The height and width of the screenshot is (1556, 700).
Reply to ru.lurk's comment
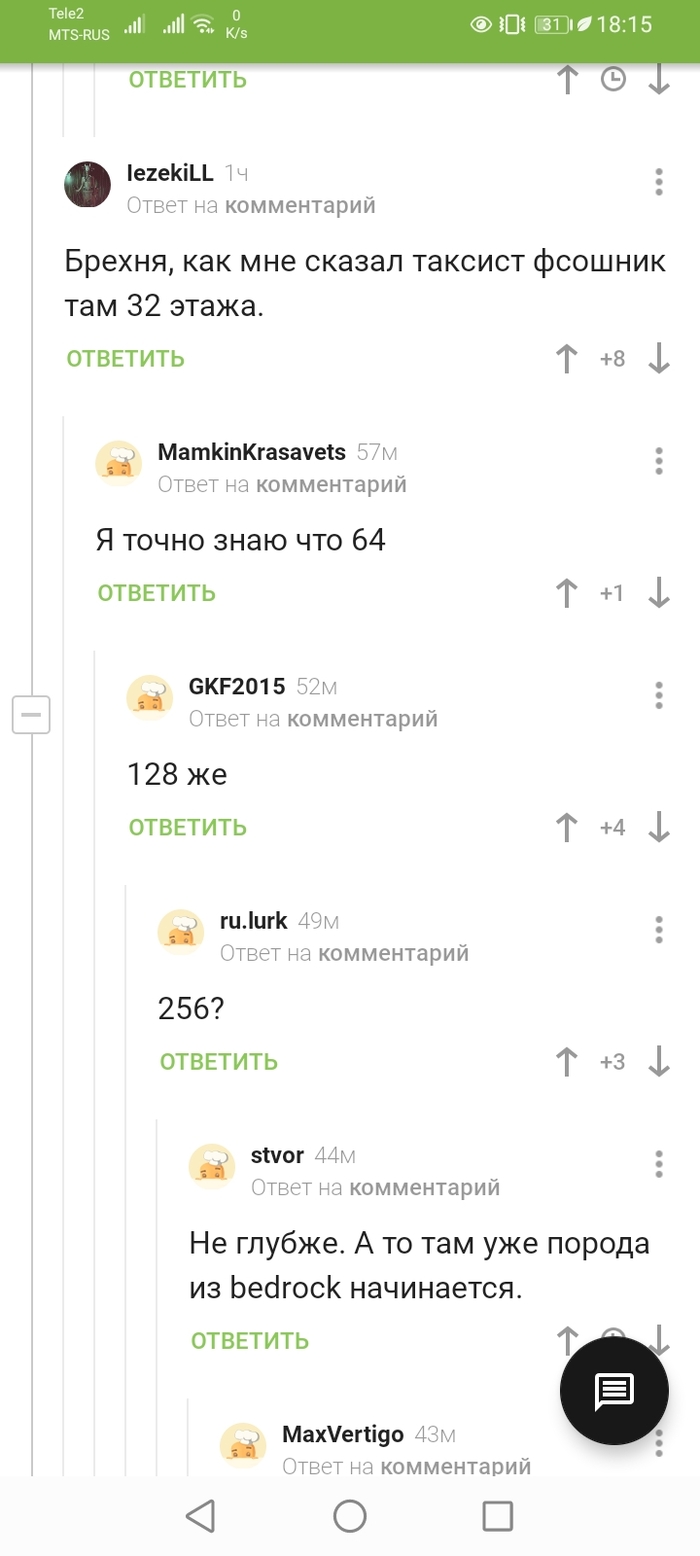[219, 1061]
